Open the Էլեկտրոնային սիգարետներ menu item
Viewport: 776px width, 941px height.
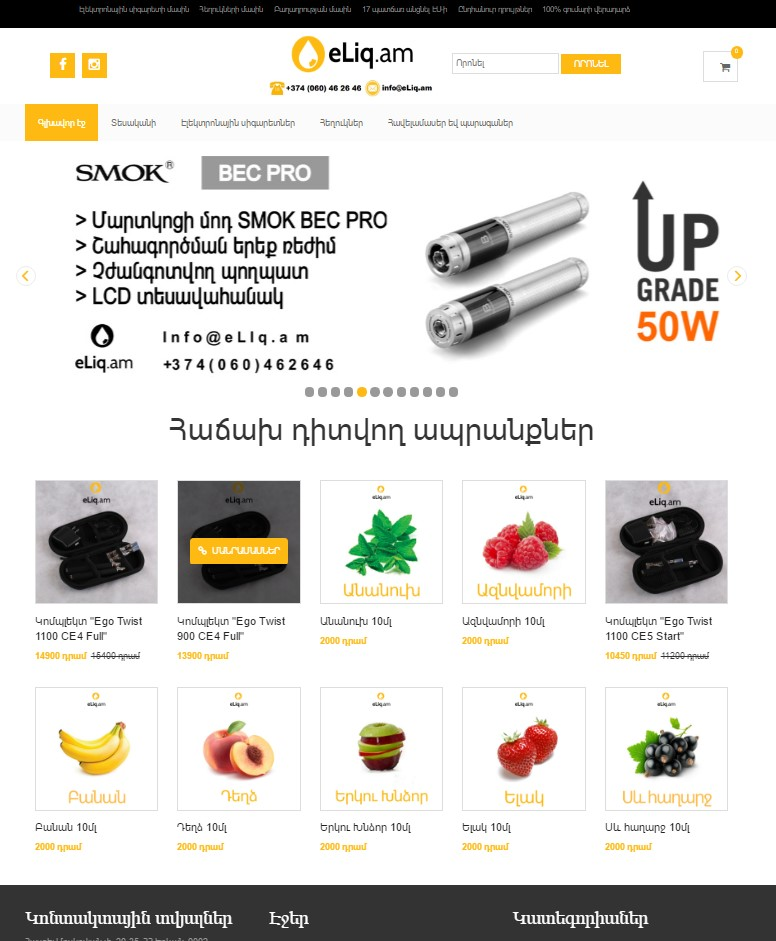pyautogui.click(x=237, y=123)
